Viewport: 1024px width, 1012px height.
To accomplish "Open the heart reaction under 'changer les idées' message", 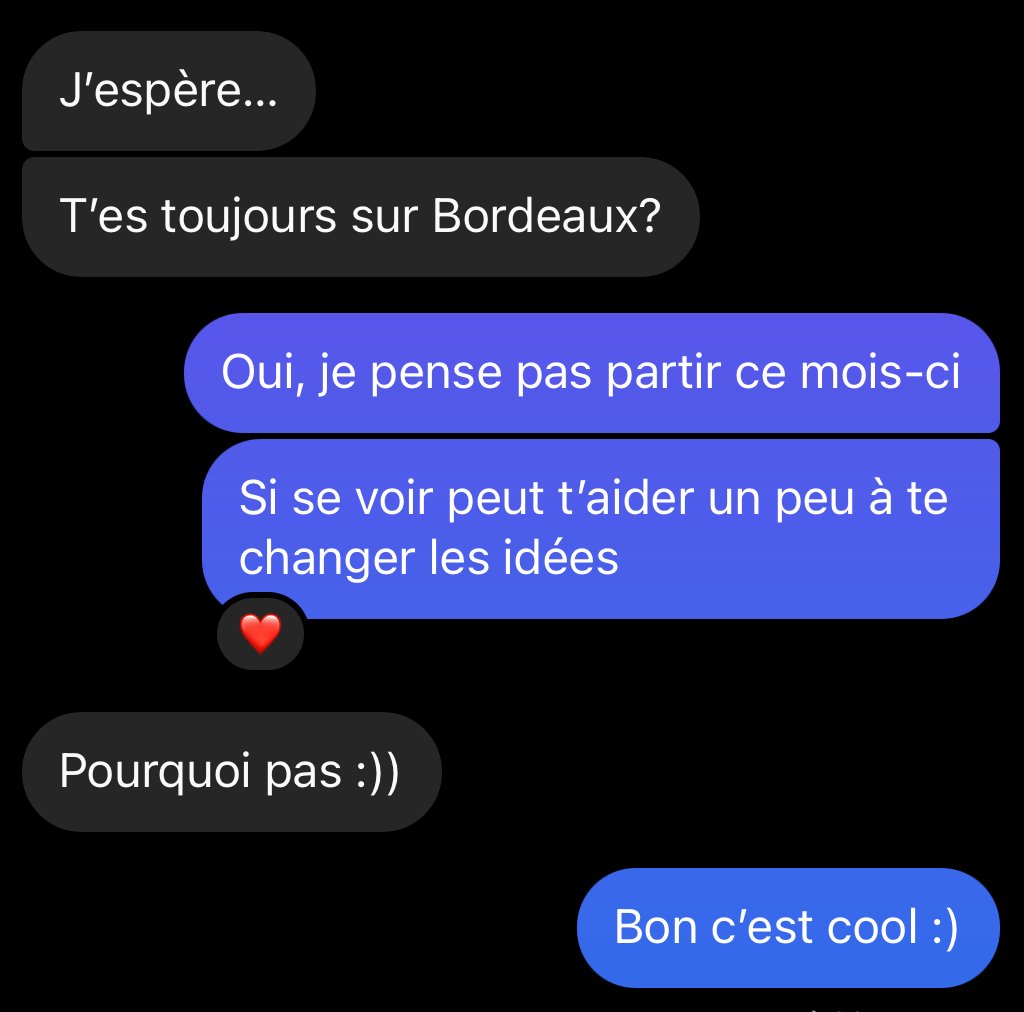I will [260, 633].
